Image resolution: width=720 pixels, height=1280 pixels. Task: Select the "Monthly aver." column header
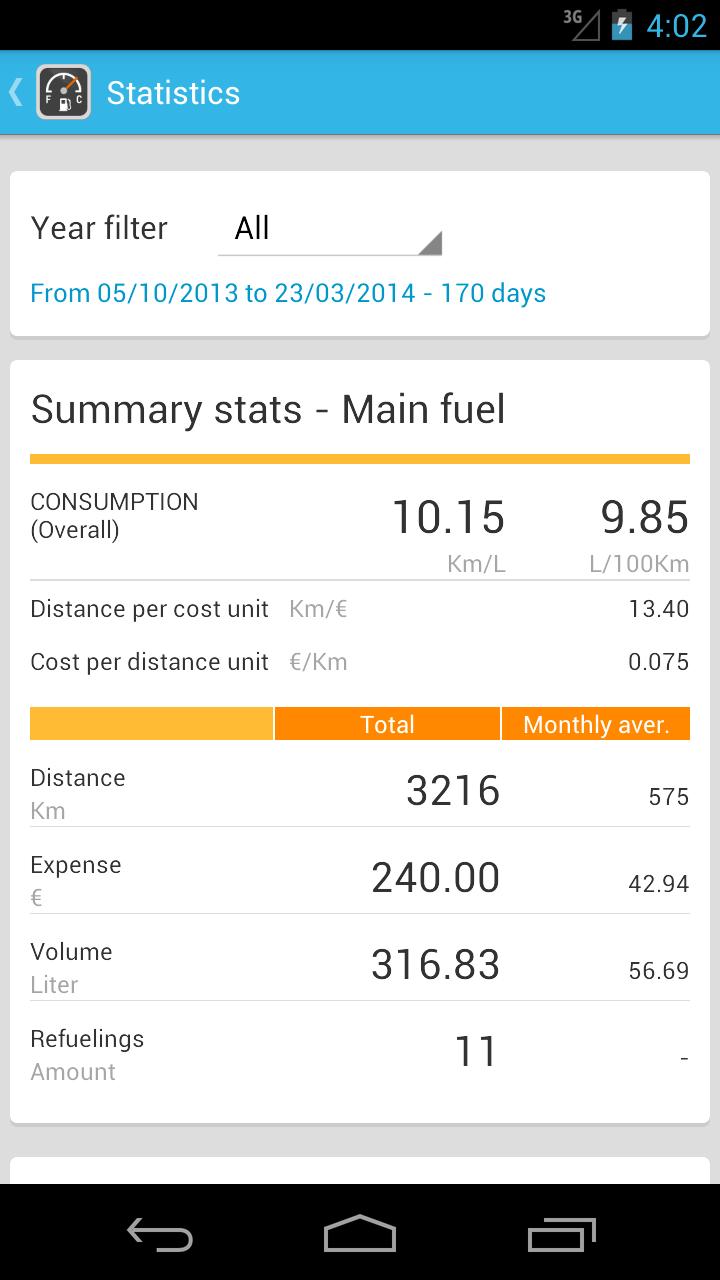pos(596,723)
